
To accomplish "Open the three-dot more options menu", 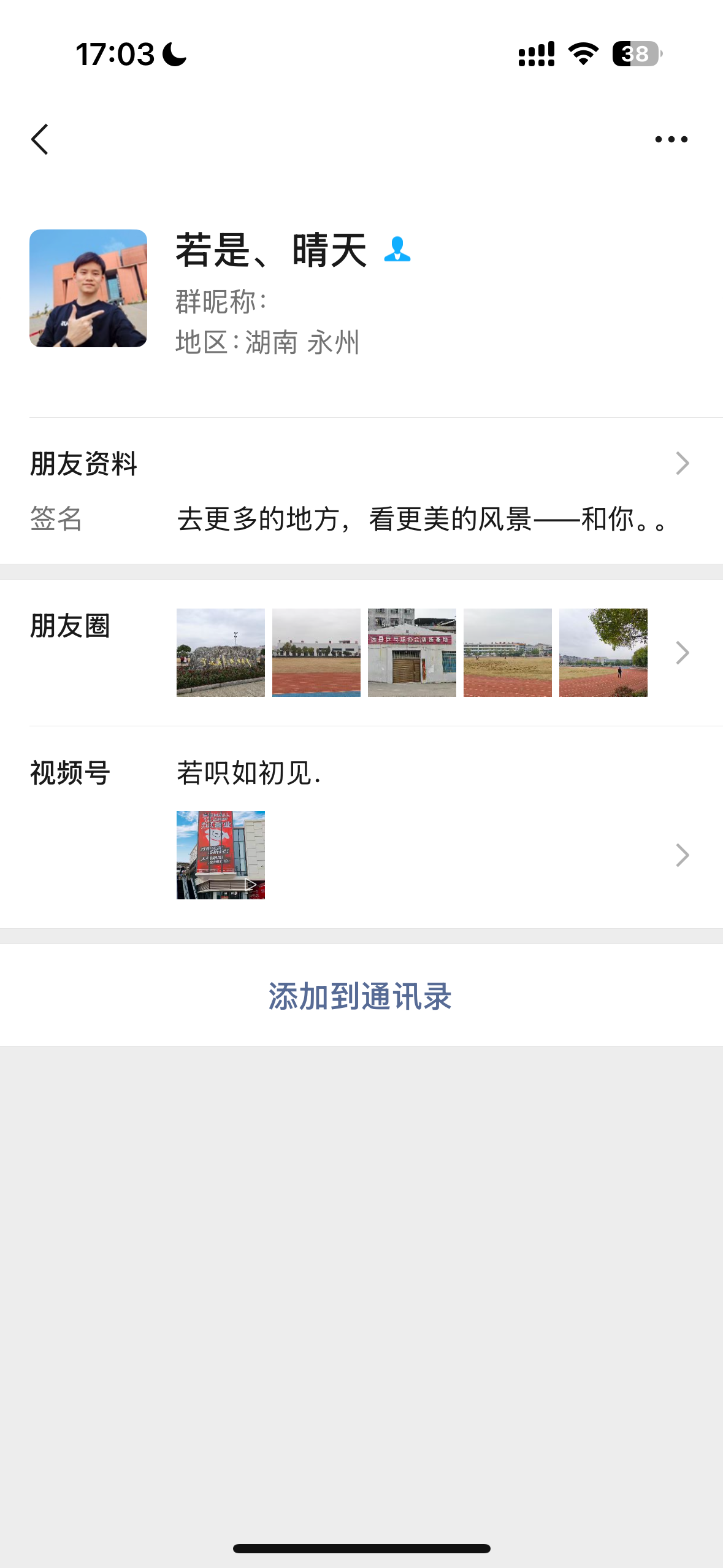I will point(671,139).
